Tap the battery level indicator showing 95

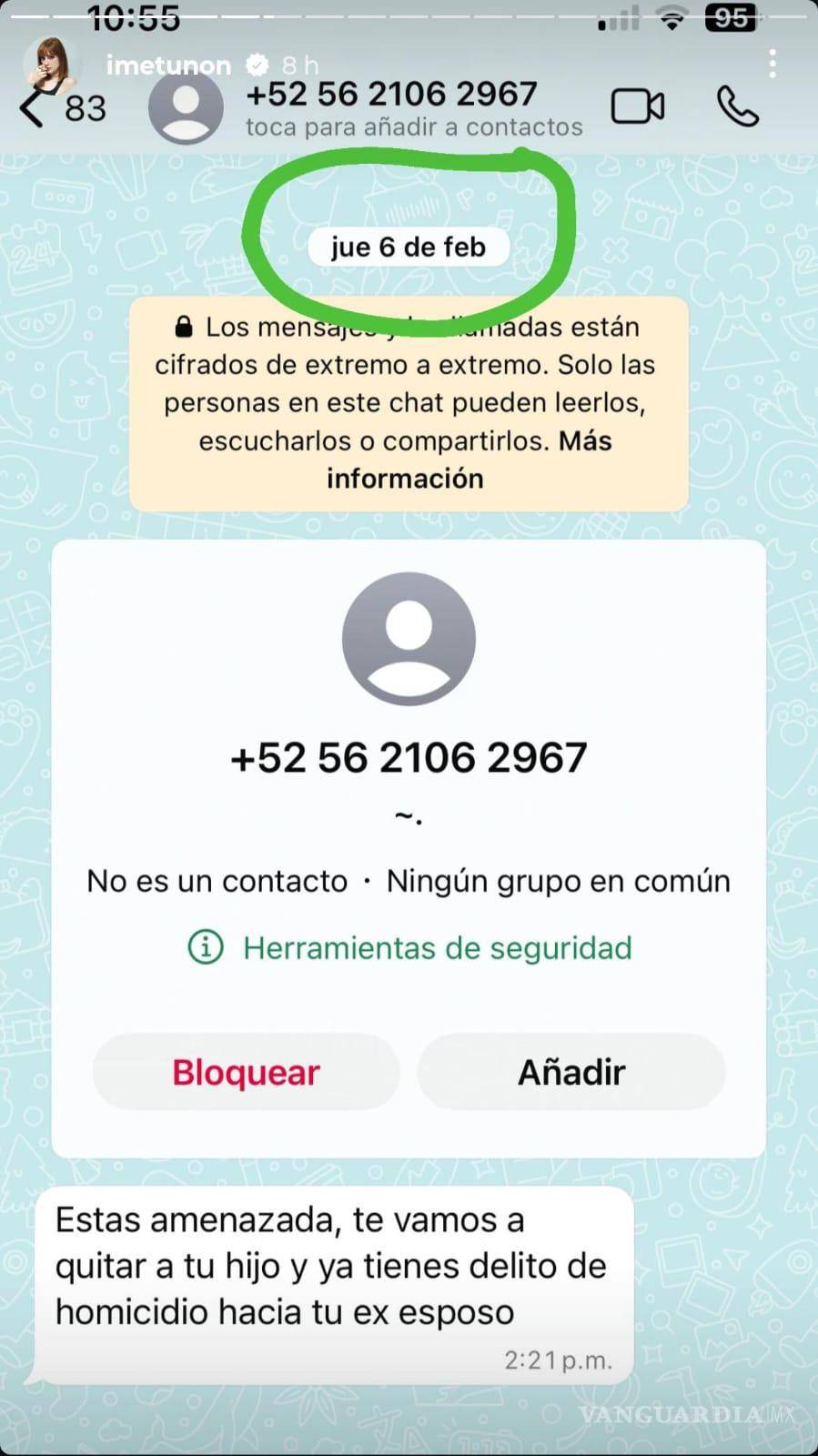tap(730, 16)
